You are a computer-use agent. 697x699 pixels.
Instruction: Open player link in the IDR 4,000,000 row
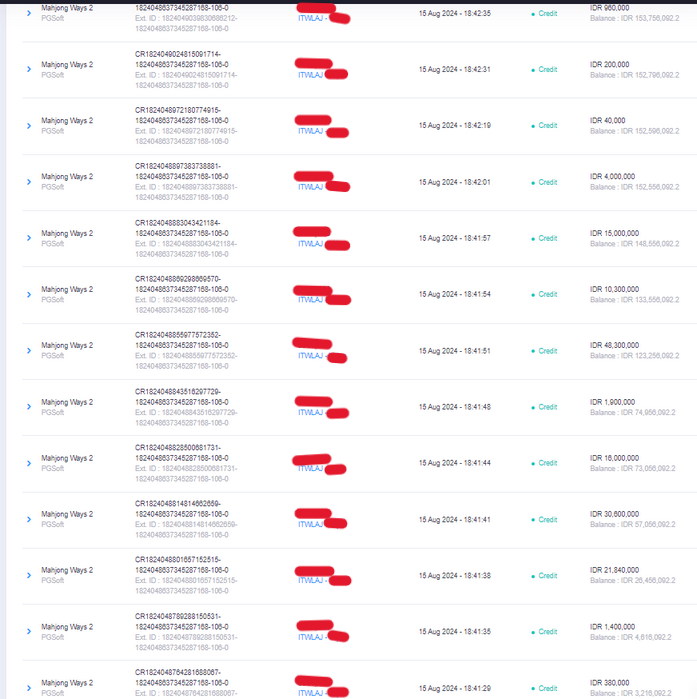pyautogui.click(x=310, y=187)
